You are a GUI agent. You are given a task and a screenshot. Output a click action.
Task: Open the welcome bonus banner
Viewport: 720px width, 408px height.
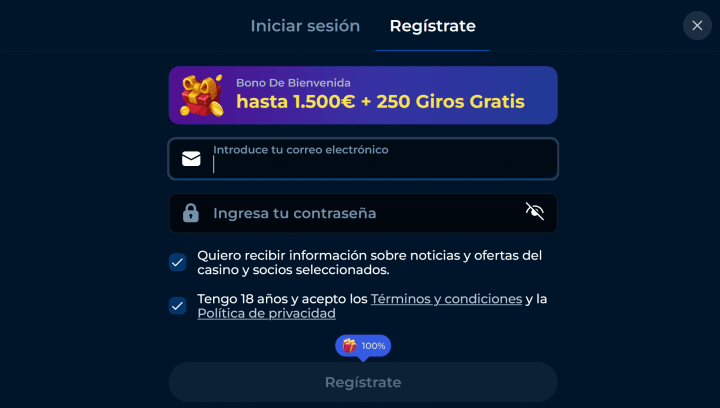[363, 95]
